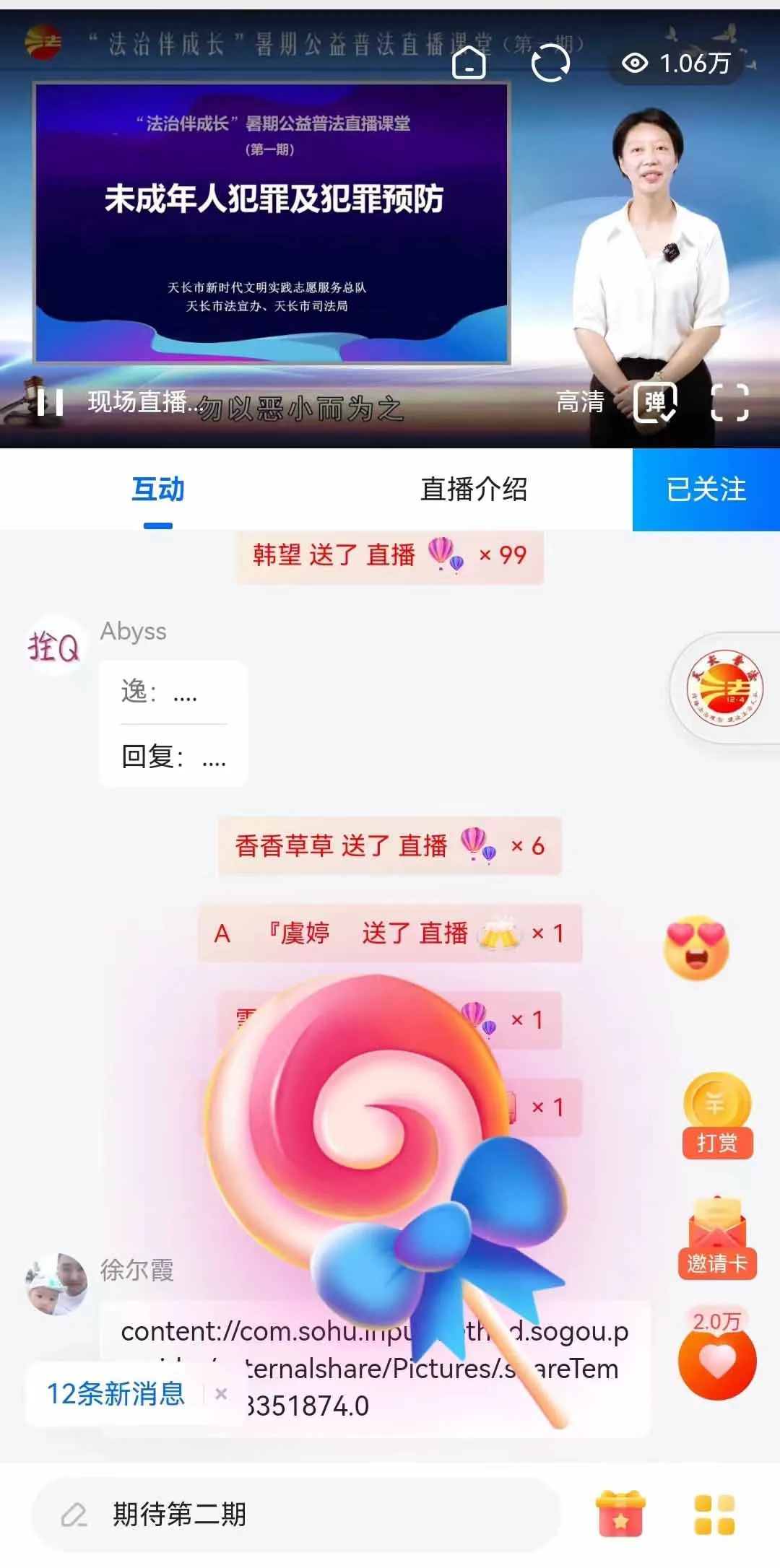Change video quality from 高清
Image resolution: width=780 pixels, height=1568 pixels.
580,401
